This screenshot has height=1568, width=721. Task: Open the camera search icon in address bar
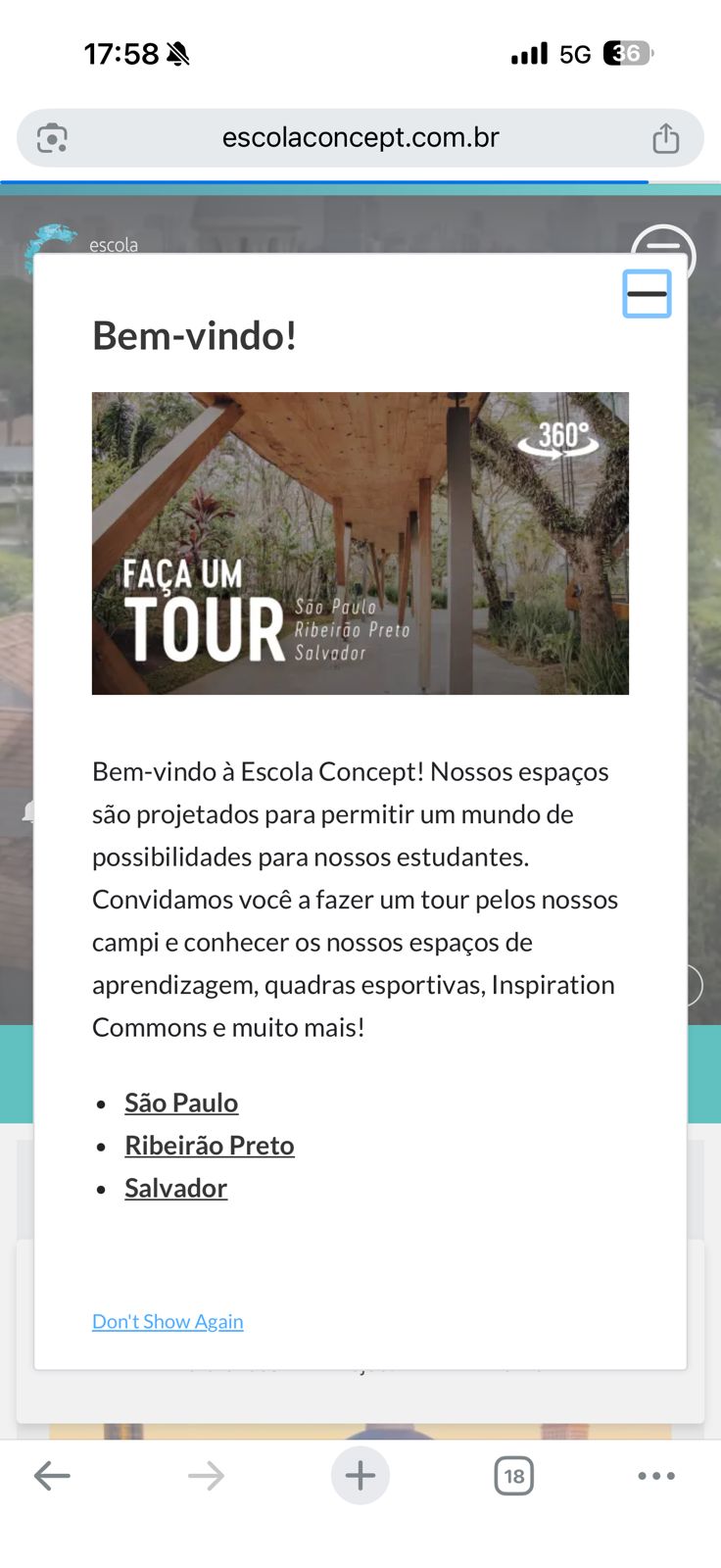(52, 138)
